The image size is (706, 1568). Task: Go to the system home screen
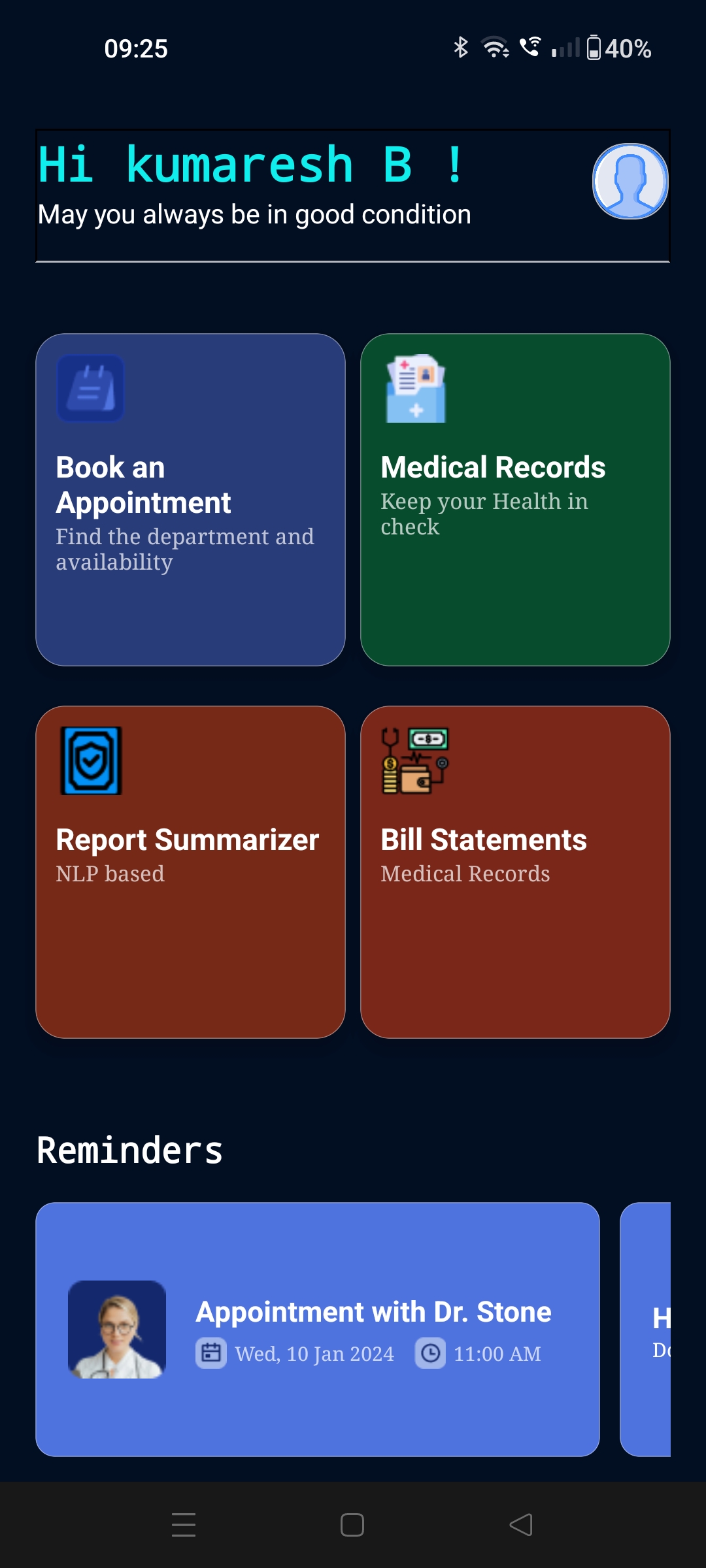(352, 1525)
